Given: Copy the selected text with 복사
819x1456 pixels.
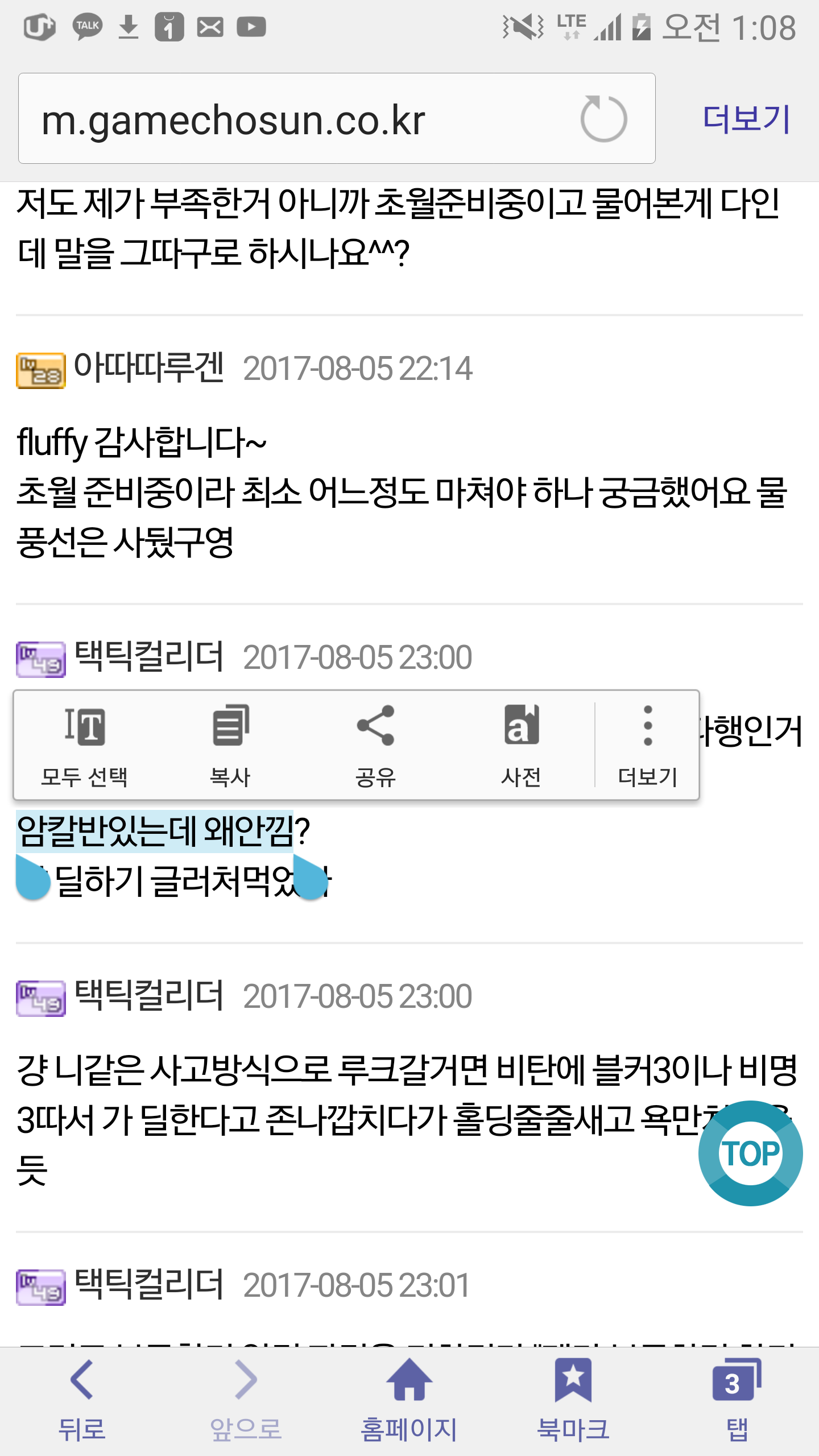Looking at the screenshot, I should pos(230,746).
